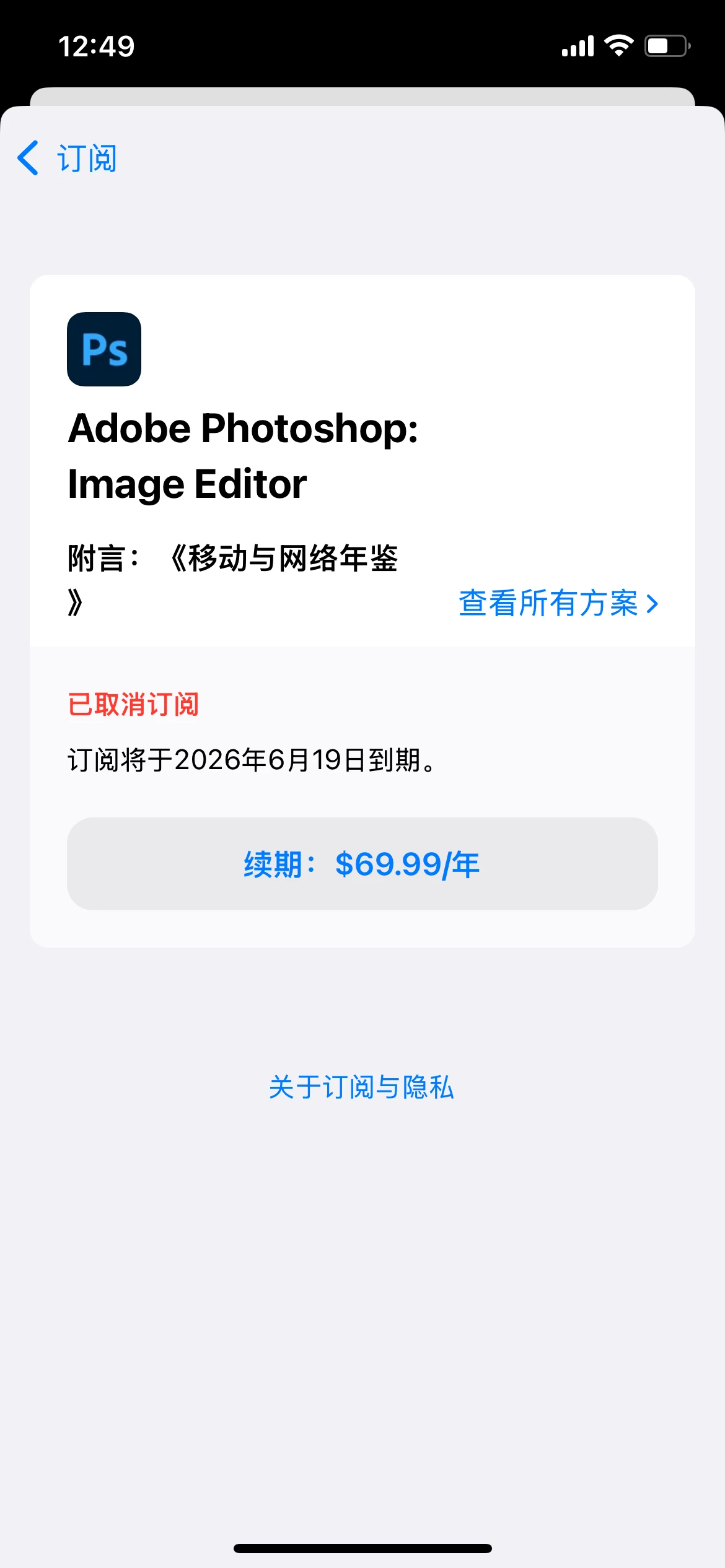Renew subscription for $69.99 per year
The width and height of the screenshot is (725, 1568).
coord(362,864)
